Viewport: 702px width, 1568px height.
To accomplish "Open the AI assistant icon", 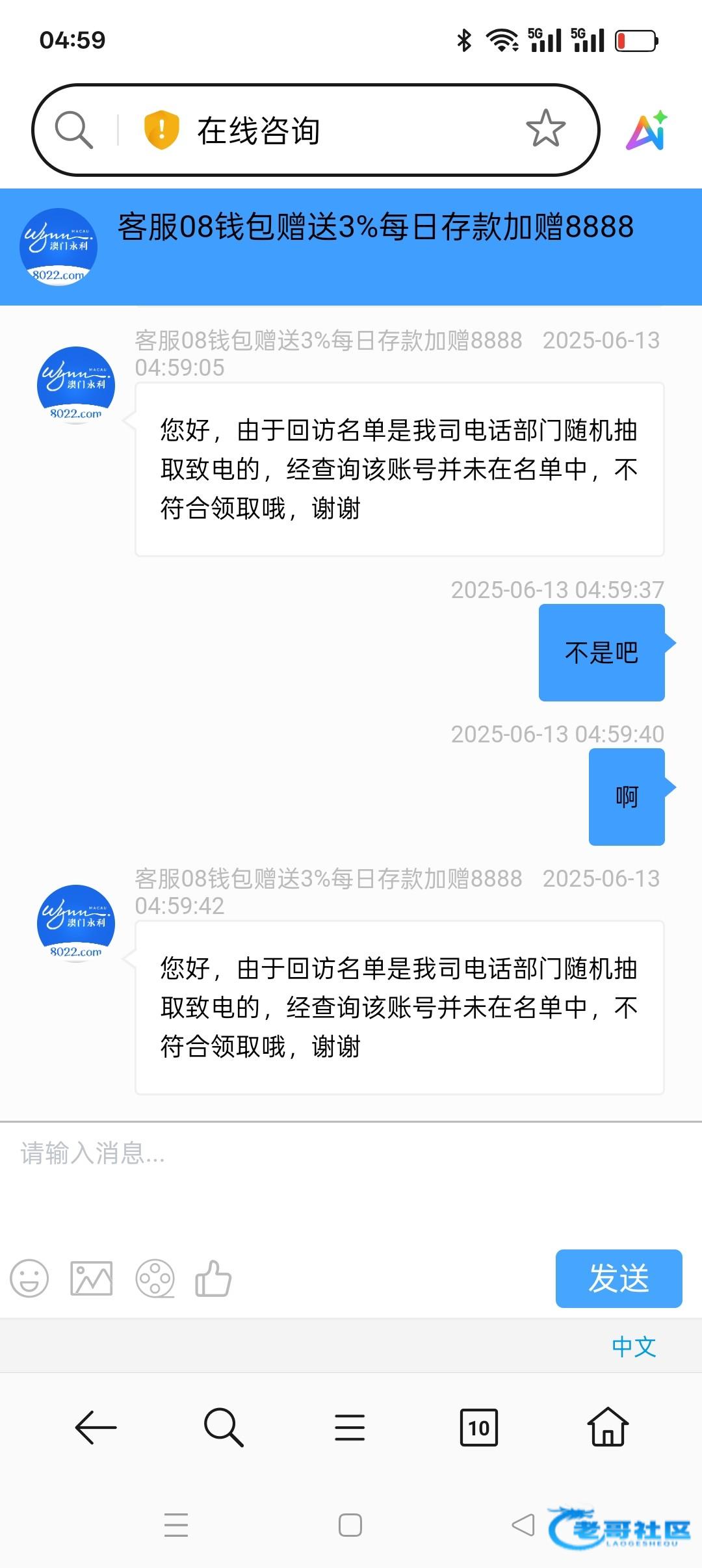I will (x=647, y=130).
